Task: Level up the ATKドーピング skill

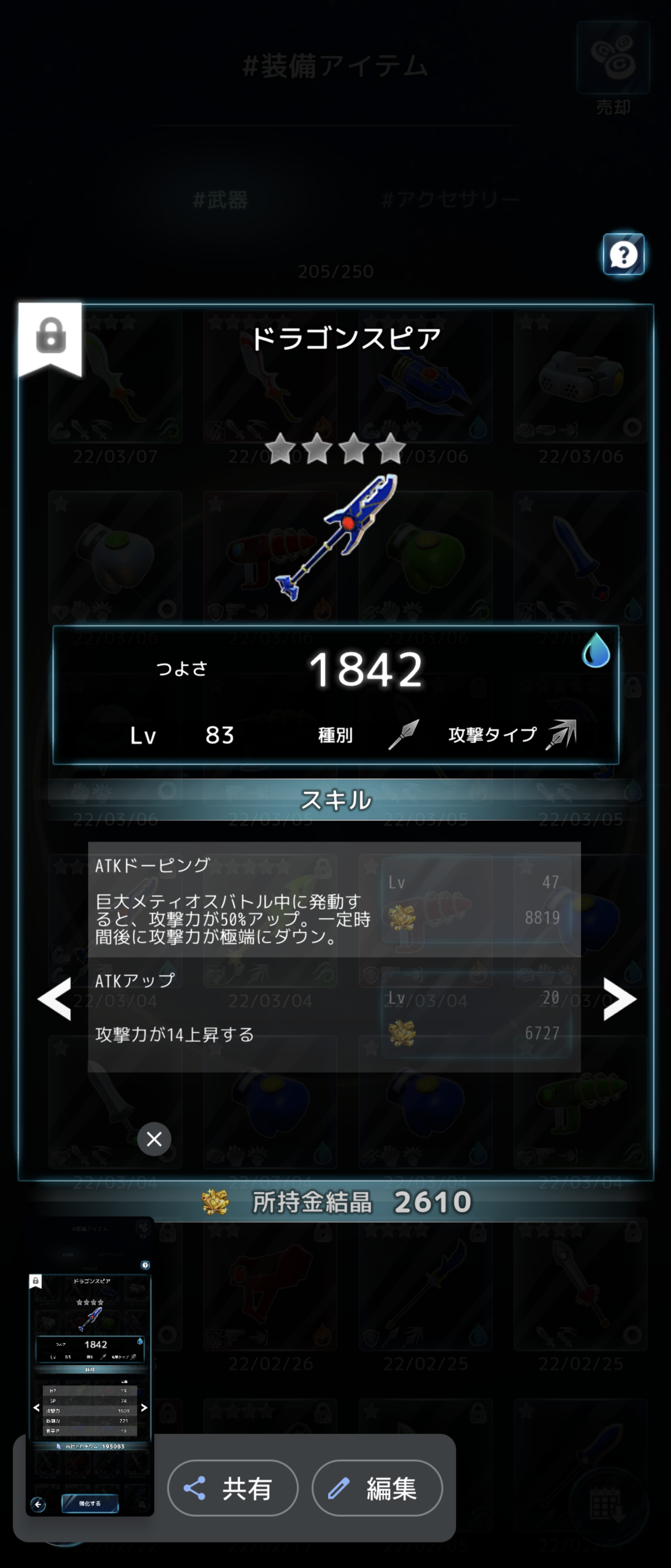Action: [476, 900]
